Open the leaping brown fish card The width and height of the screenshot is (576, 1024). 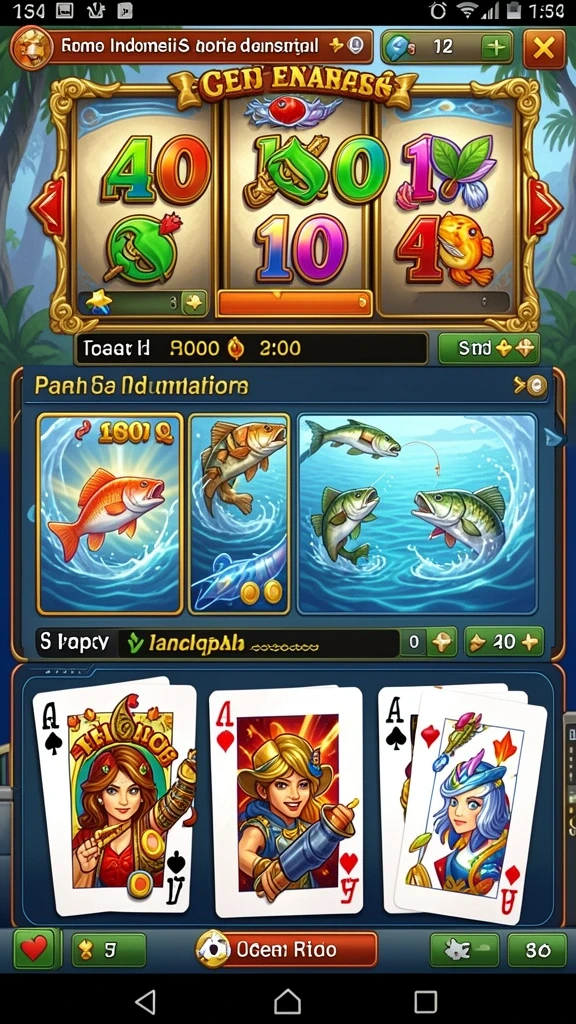tap(239, 513)
